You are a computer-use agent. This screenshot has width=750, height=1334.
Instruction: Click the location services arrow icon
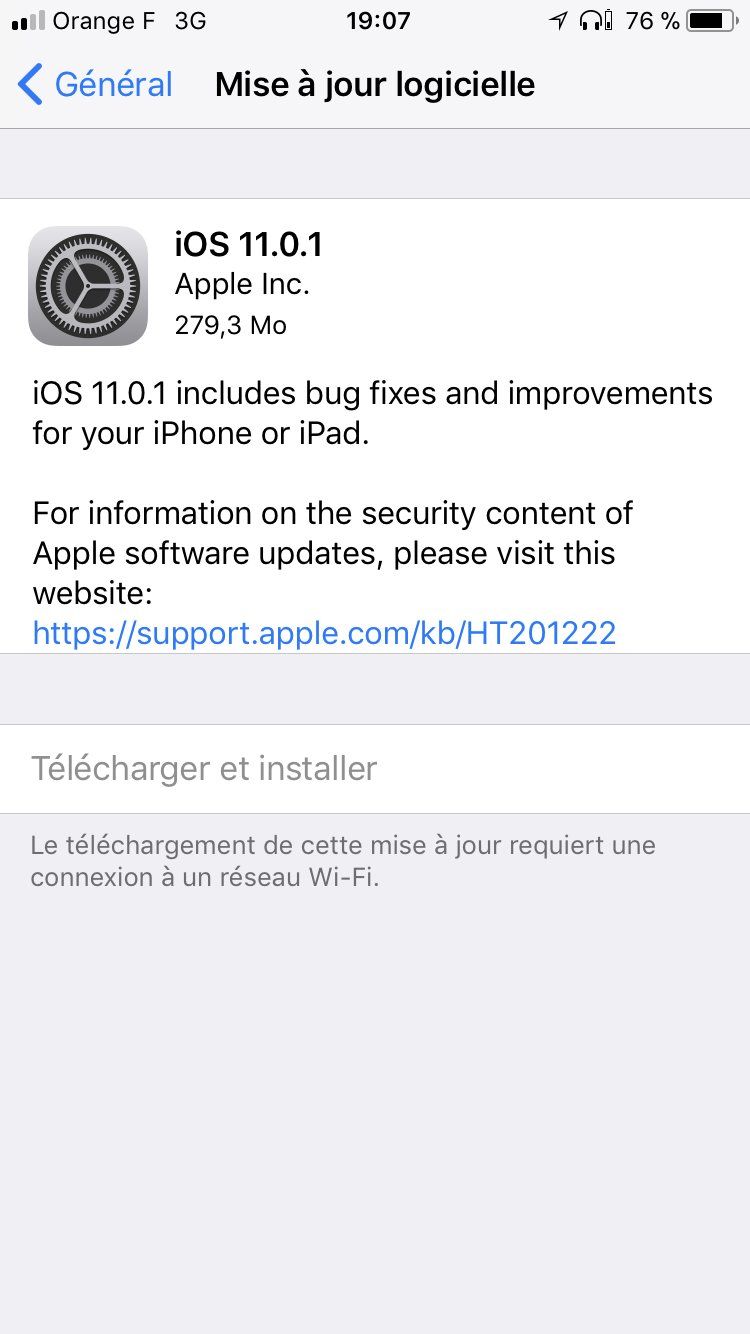click(x=557, y=19)
